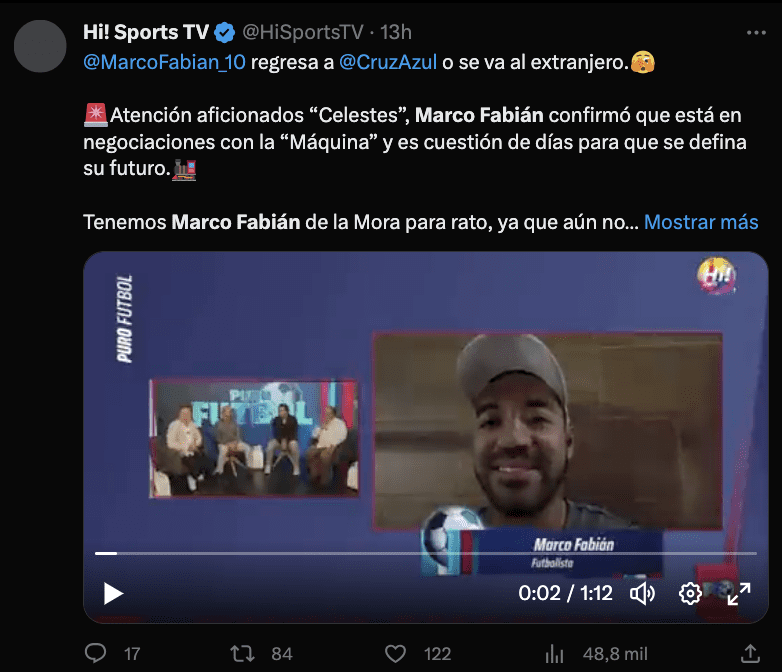Retweet the post with 84 retweets

pos(242,653)
